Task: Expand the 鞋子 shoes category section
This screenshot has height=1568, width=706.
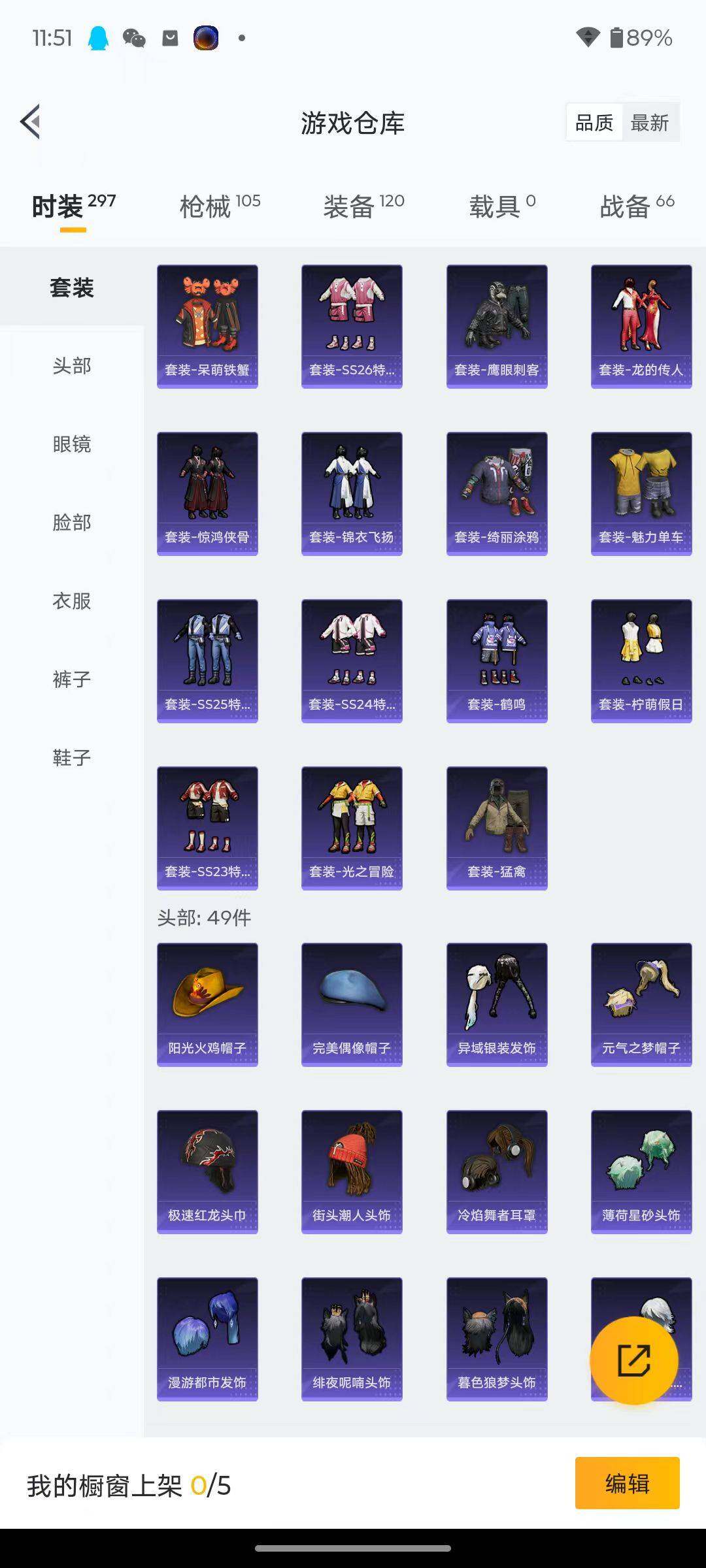Action: pyautogui.click(x=72, y=757)
